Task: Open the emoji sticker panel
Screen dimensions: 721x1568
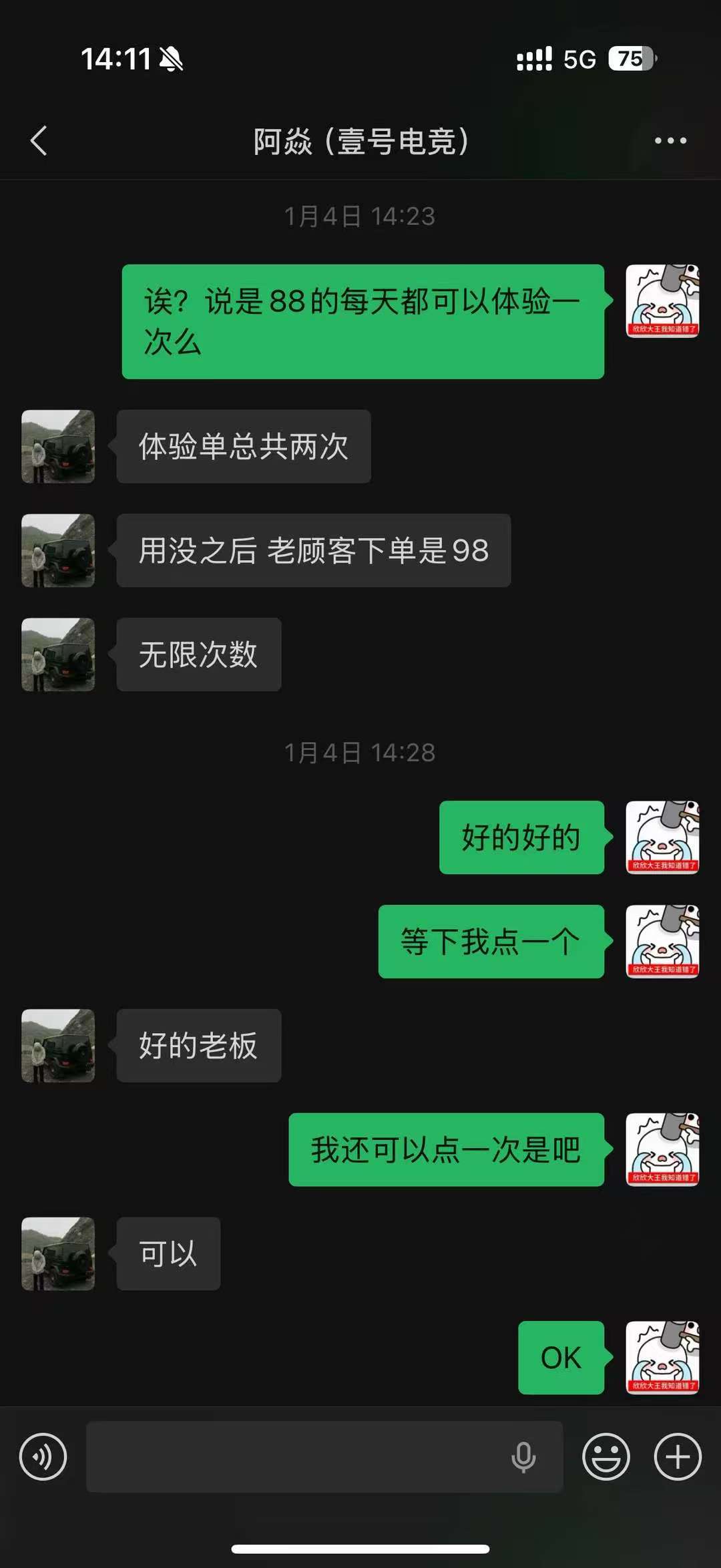Action: click(606, 1456)
